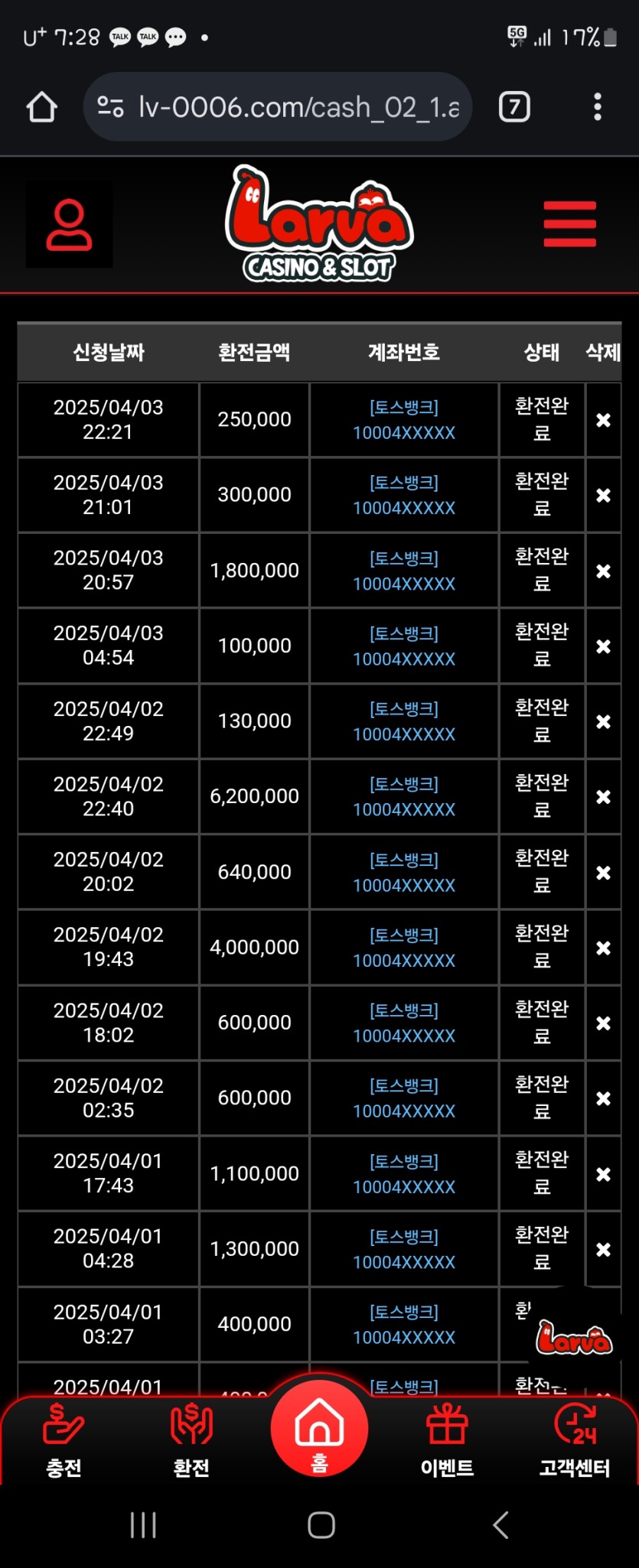This screenshot has height=1568, width=639.
Task: Go to the browser home page
Action: (42, 107)
